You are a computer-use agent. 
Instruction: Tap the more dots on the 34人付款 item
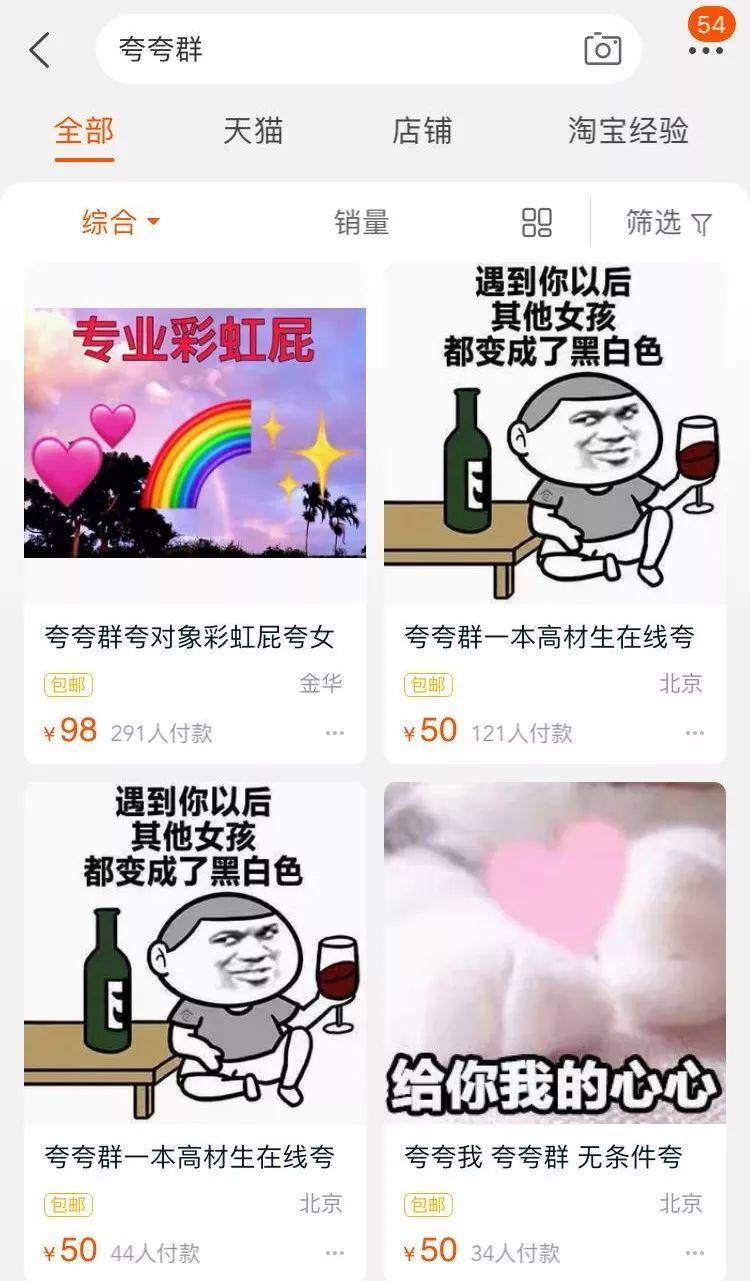pyautogui.click(x=695, y=1253)
